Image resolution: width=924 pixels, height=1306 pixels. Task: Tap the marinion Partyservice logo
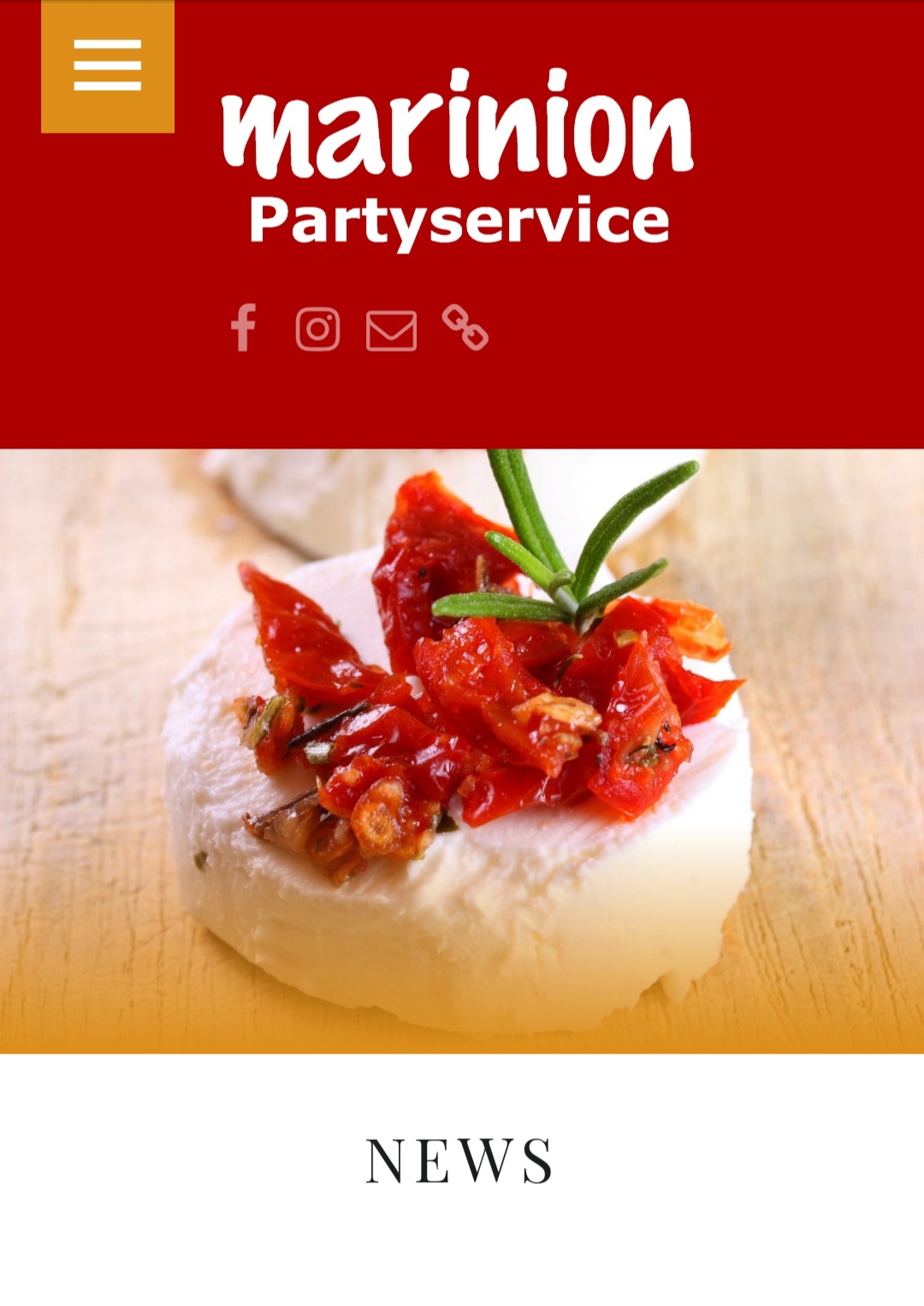459,157
